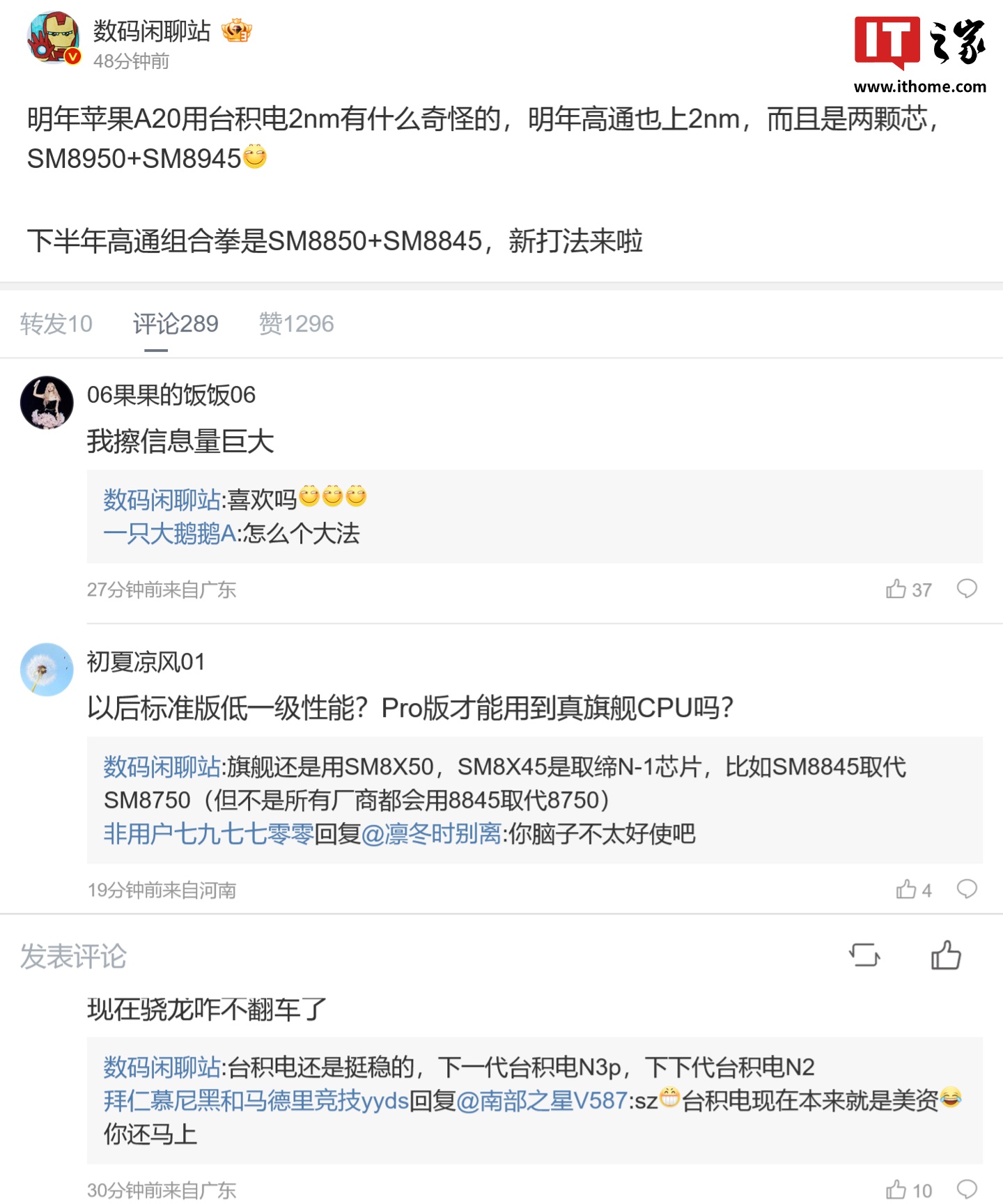The height and width of the screenshot is (1204, 1003).
Task: Open 拜仁慕尼黑和马德里竞技yyds's profile link
Action: pyautogui.click(x=256, y=1101)
